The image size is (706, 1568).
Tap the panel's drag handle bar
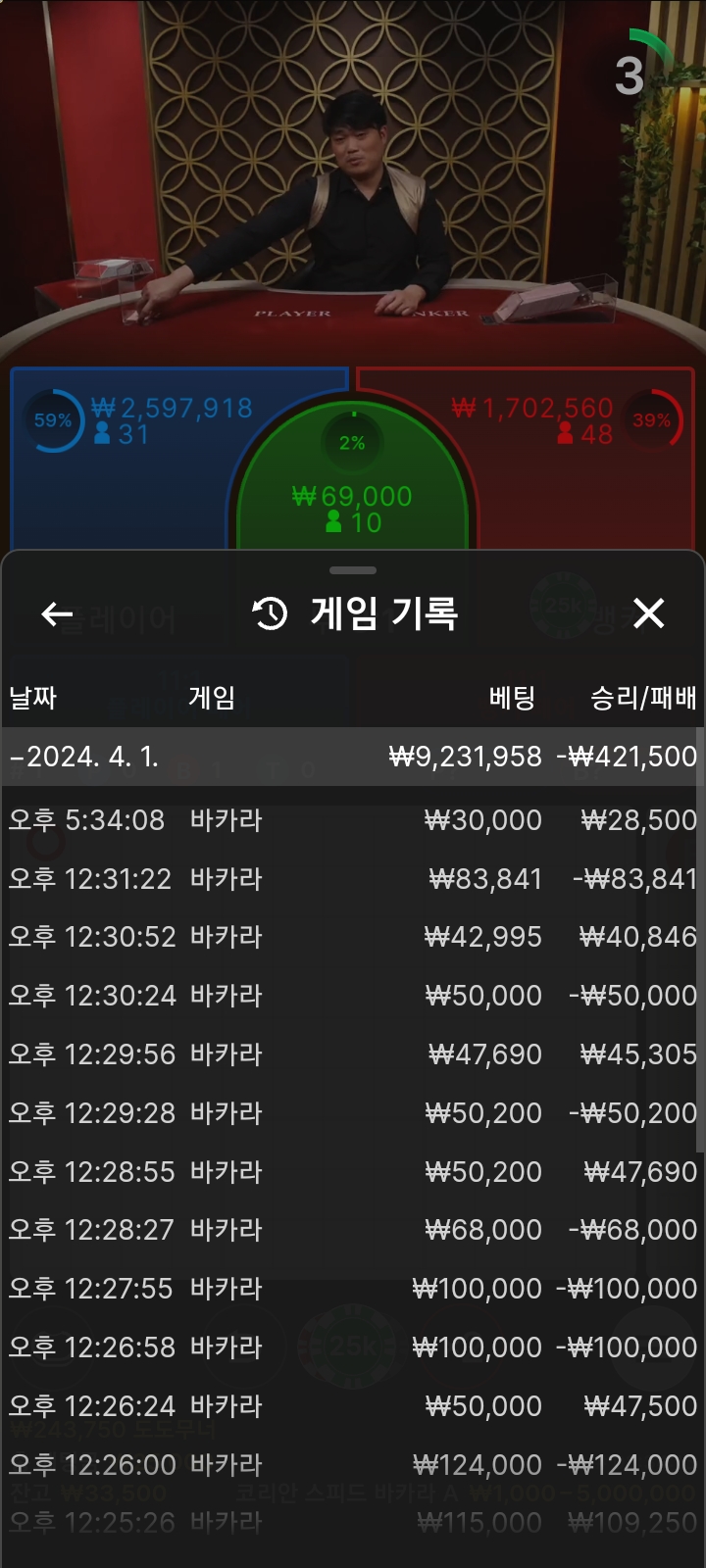tap(353, 570)
